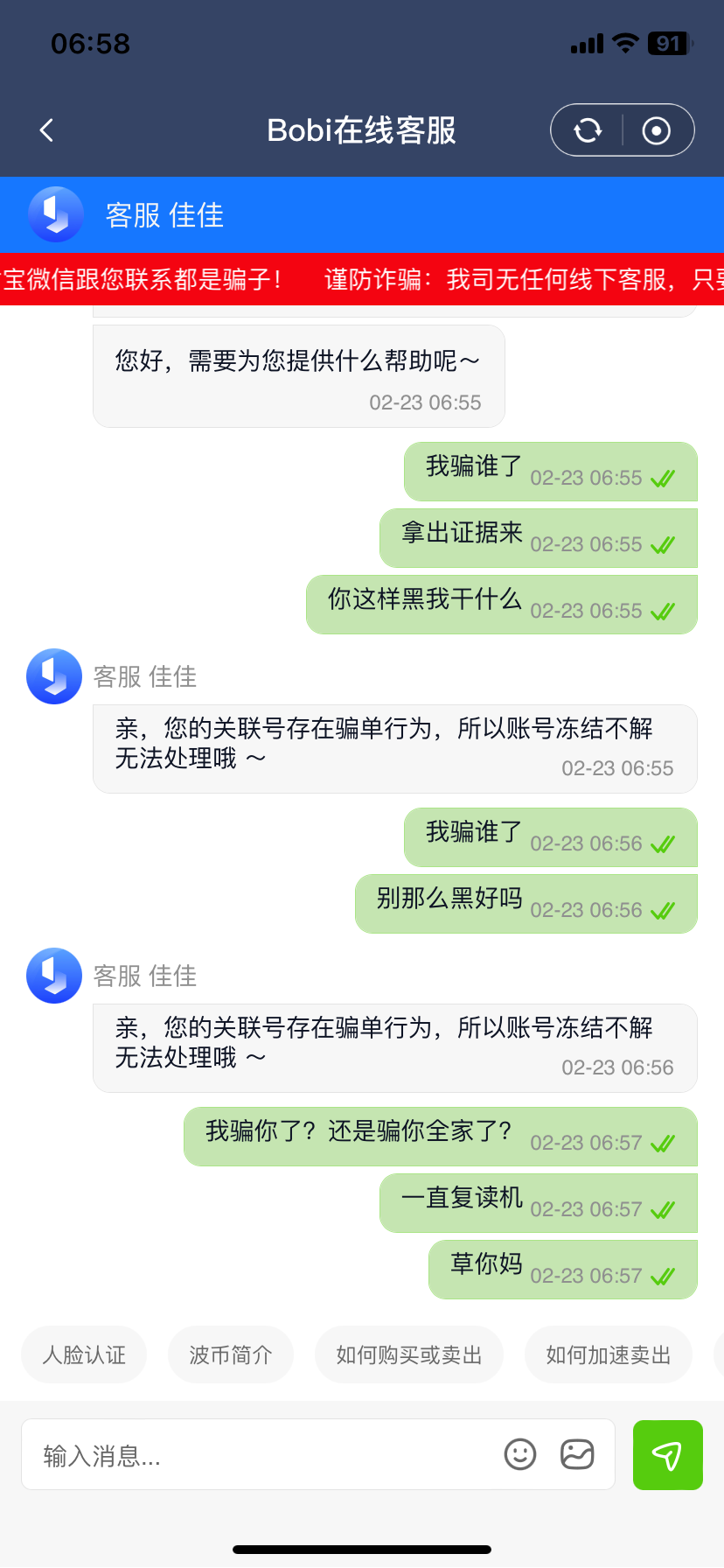Focus the 输入消息 text field
Image resolution: width=724 pixels, height=1568 pixels.
[x=262, y=1455]
